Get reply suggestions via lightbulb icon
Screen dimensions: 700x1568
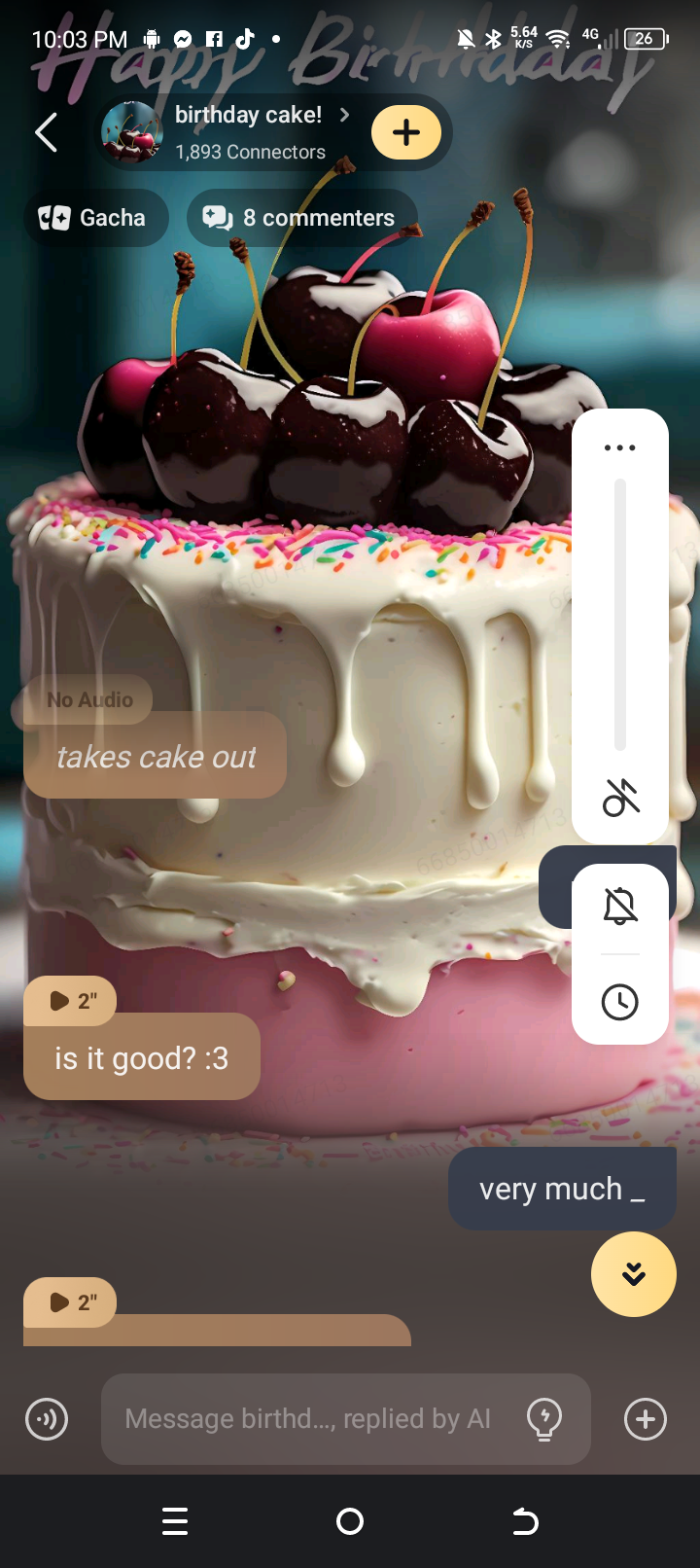[544, 1419]
